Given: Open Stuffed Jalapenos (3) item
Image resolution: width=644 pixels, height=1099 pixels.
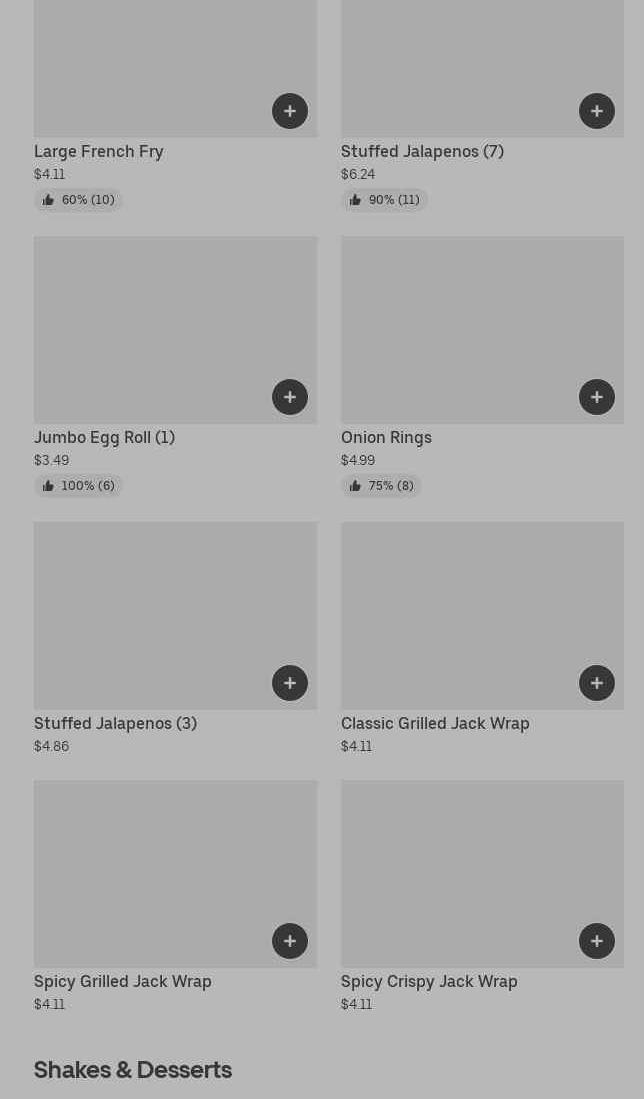Looking at the screenshot, I should pos(115,723).
